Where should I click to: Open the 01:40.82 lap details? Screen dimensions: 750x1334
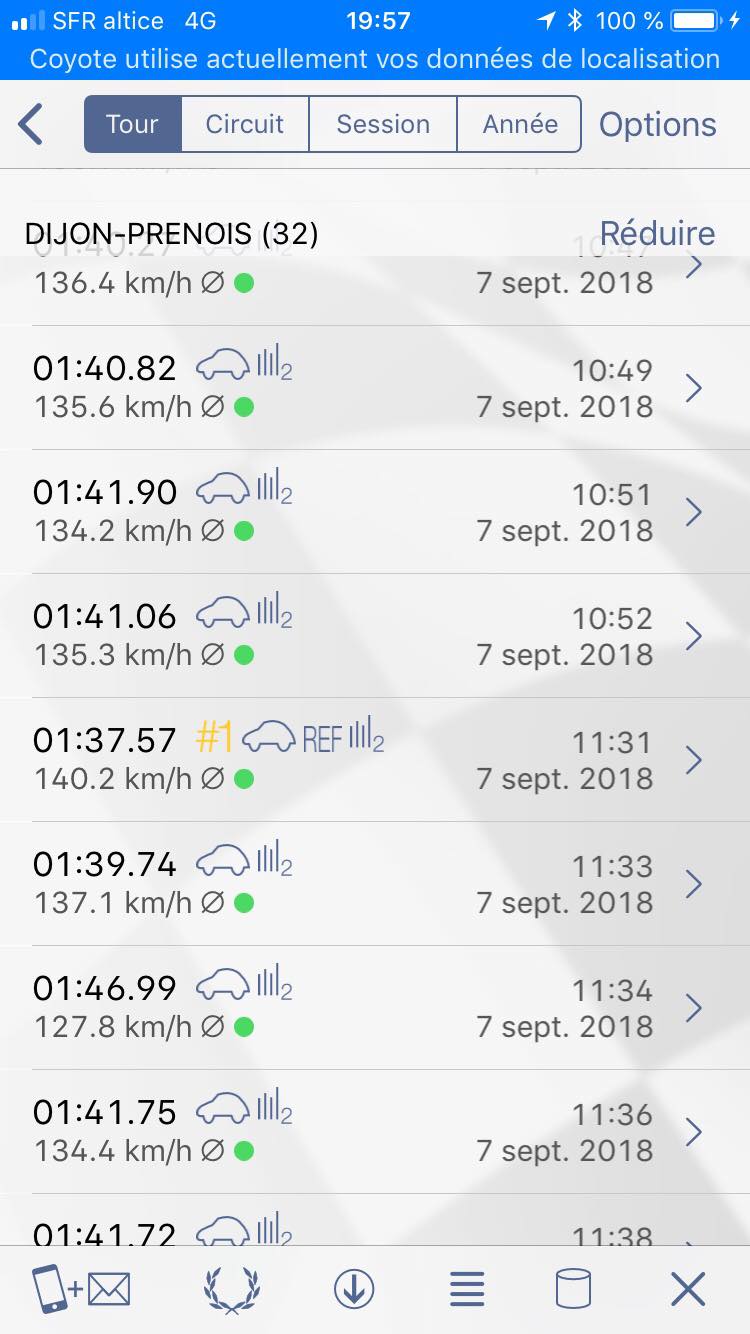375,388
